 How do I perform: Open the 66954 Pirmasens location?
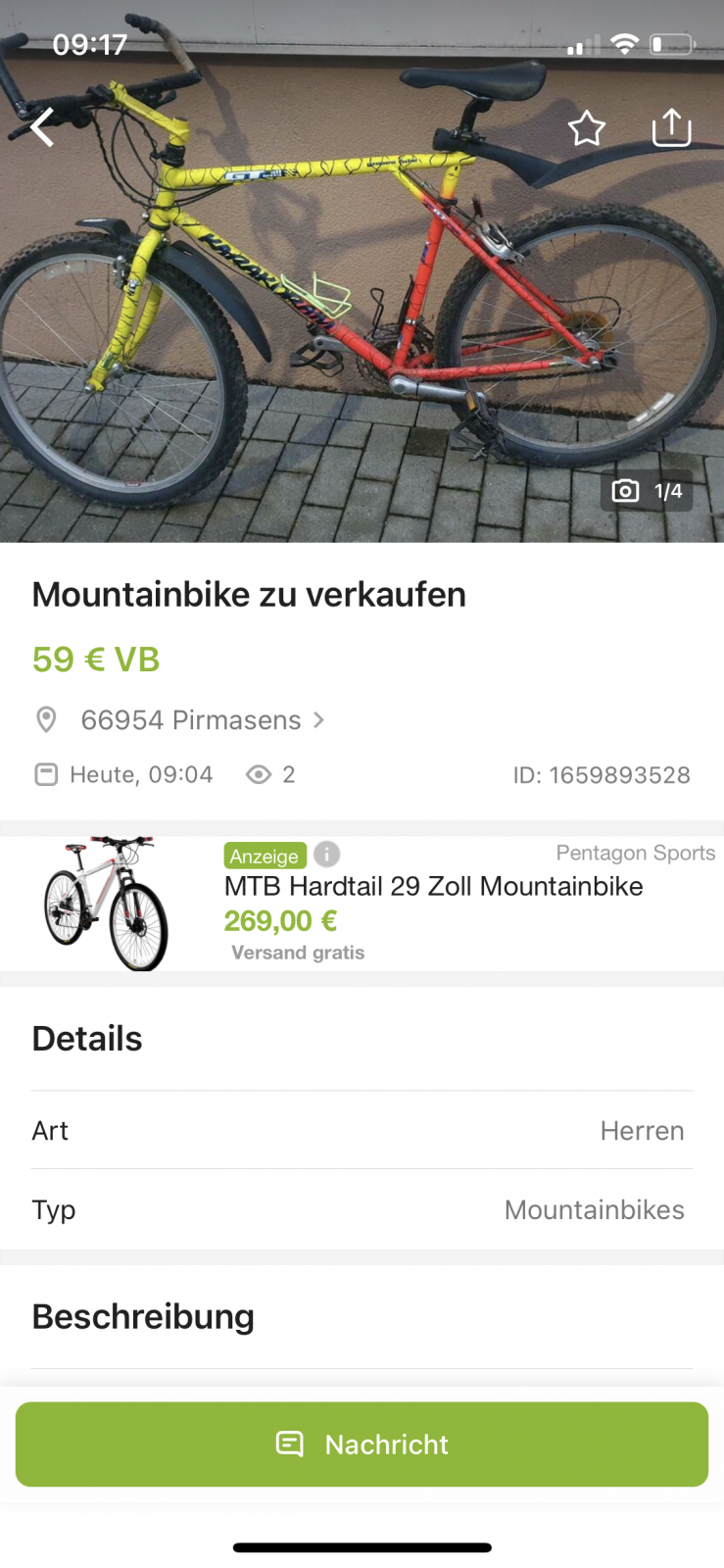tap(191, 720)
